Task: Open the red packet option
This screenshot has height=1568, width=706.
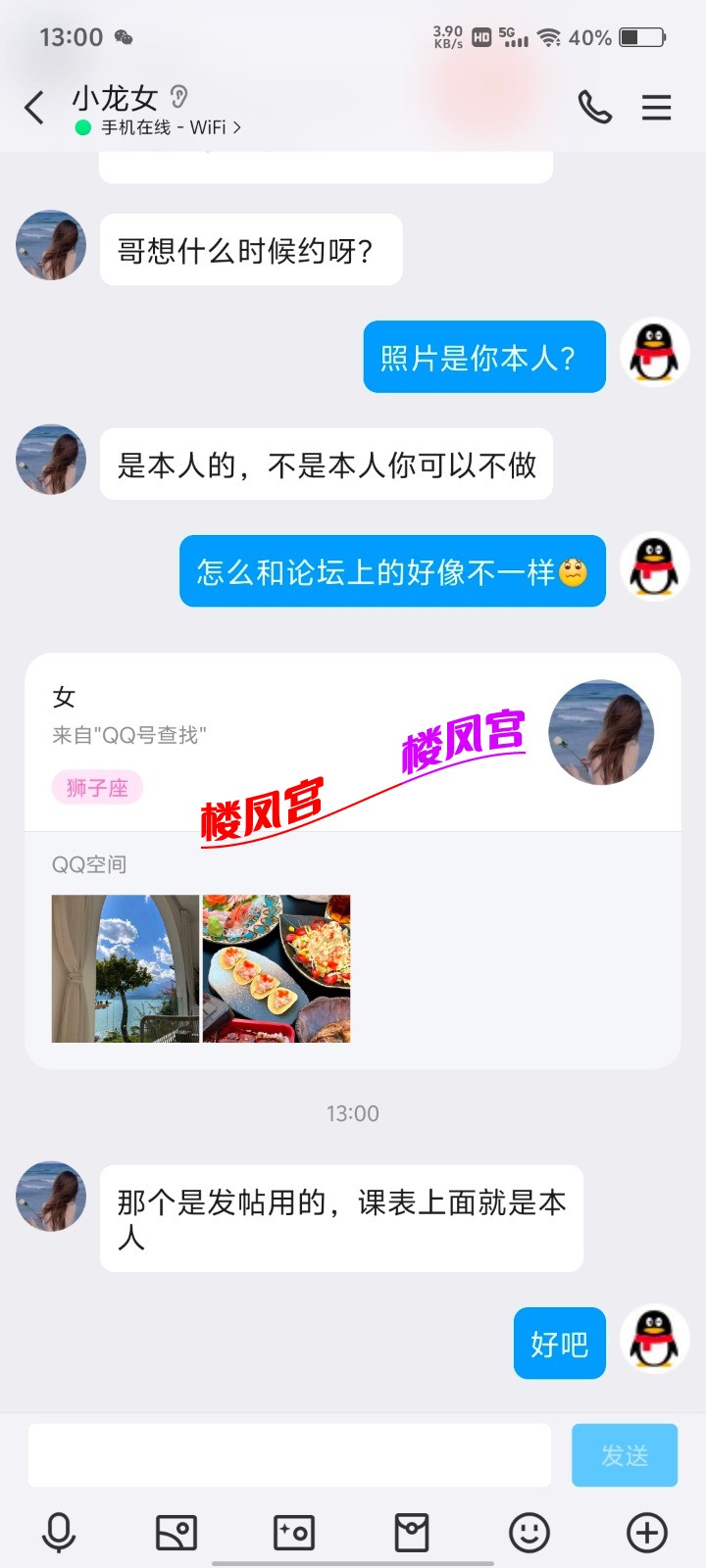Action: click(412, 1533)
